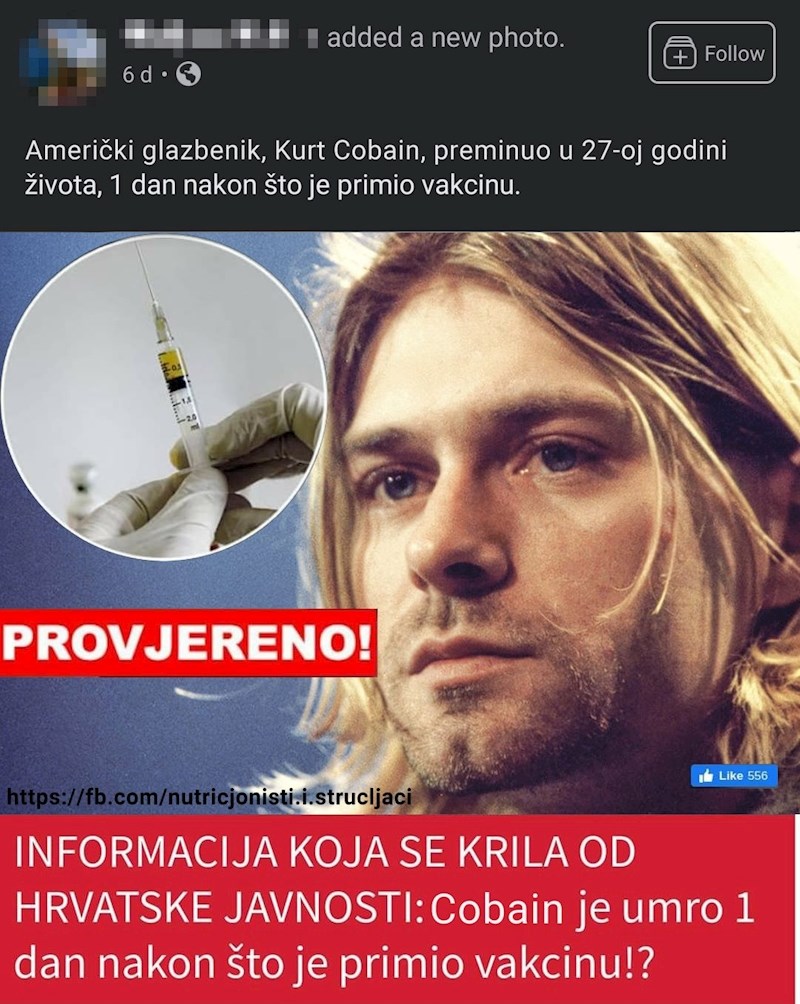Open the poster's profile picture
This screenshot has width=800, height=1004.
click(x=62, y=60)
